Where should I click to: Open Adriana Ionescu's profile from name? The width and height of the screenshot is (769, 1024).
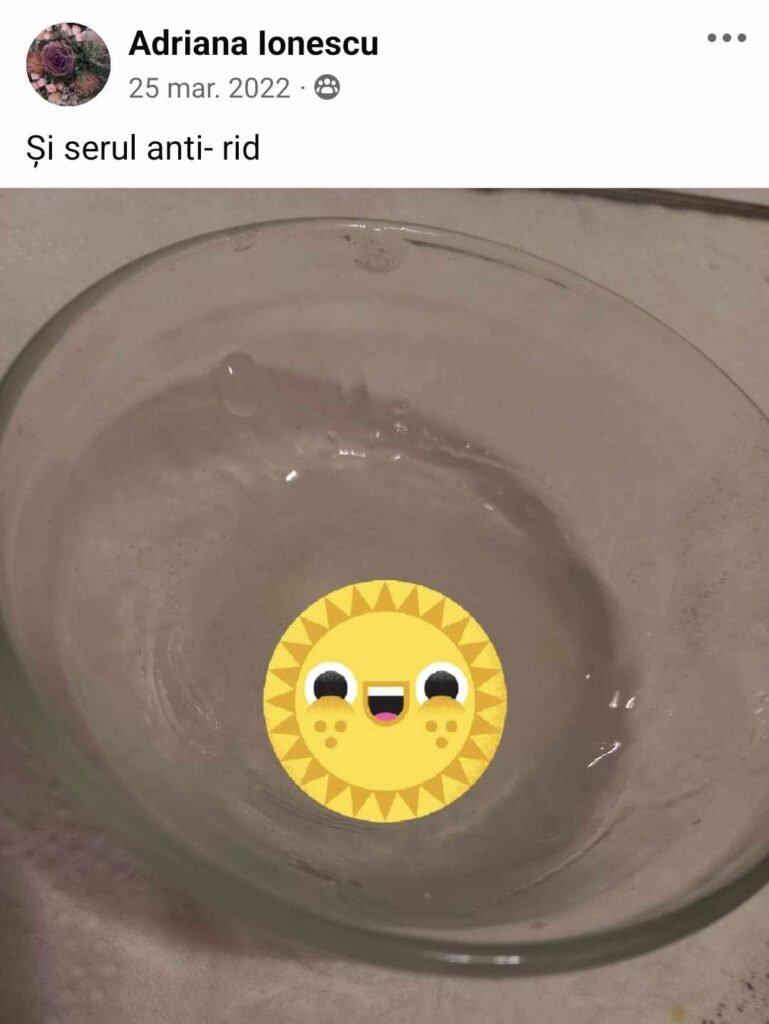point(253,44)
